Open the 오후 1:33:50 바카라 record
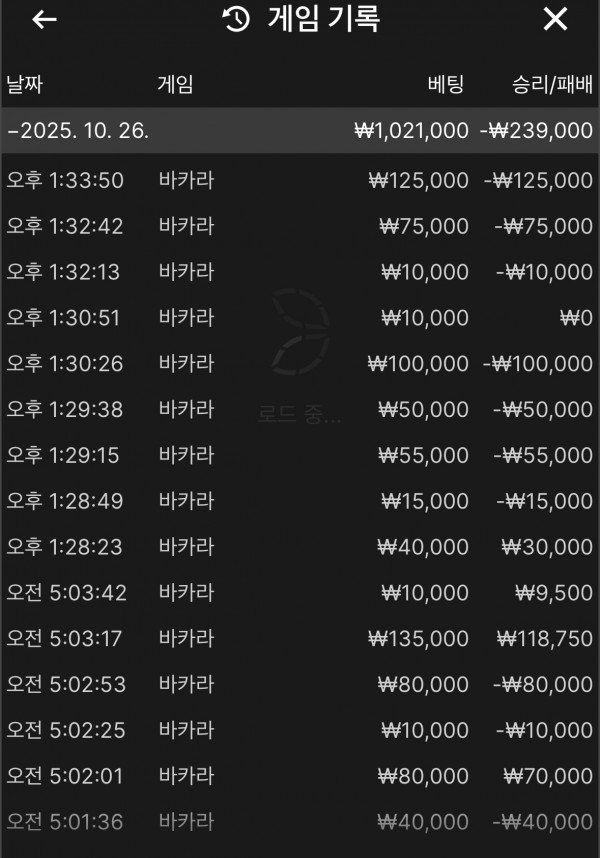 [299, 180]
